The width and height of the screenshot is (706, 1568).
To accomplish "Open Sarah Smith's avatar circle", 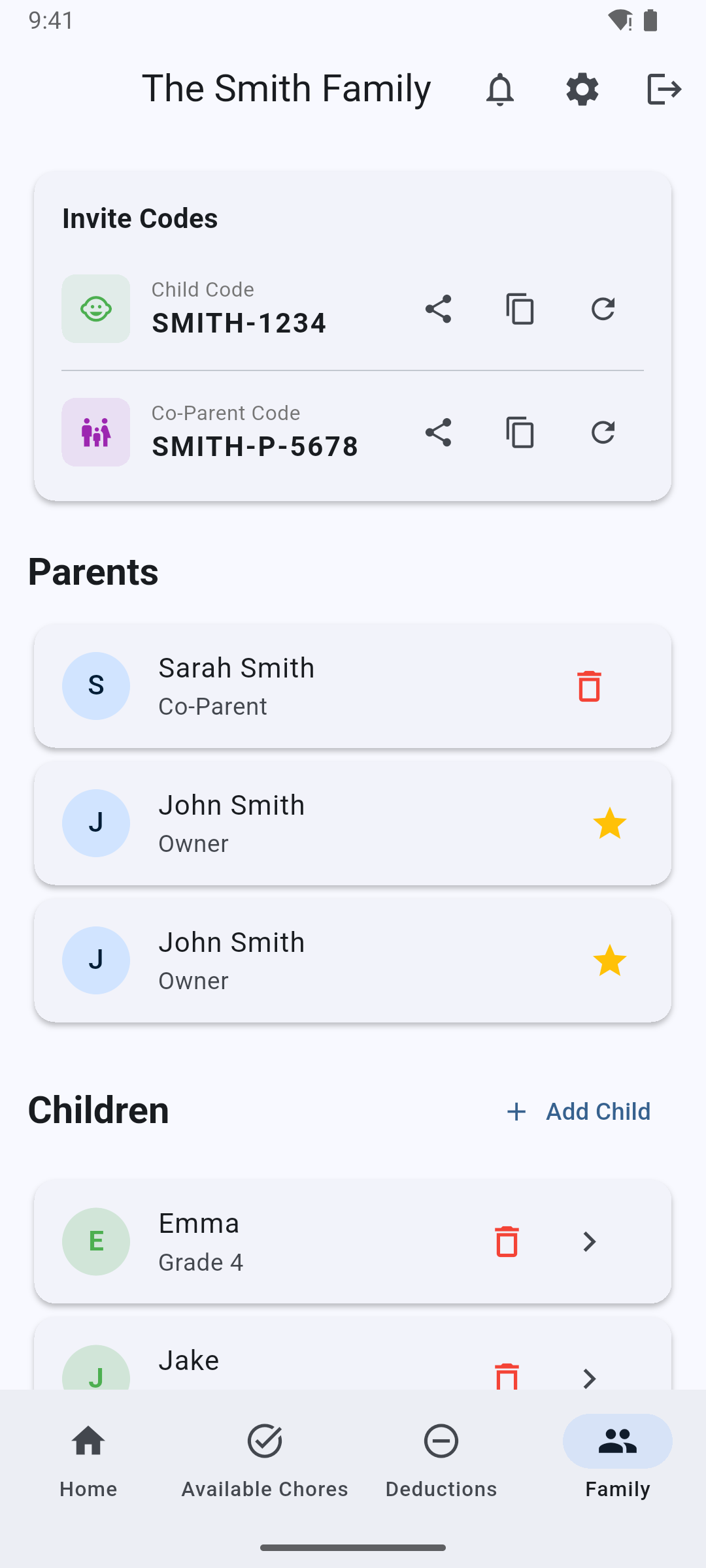I will [x=96, y=685].
